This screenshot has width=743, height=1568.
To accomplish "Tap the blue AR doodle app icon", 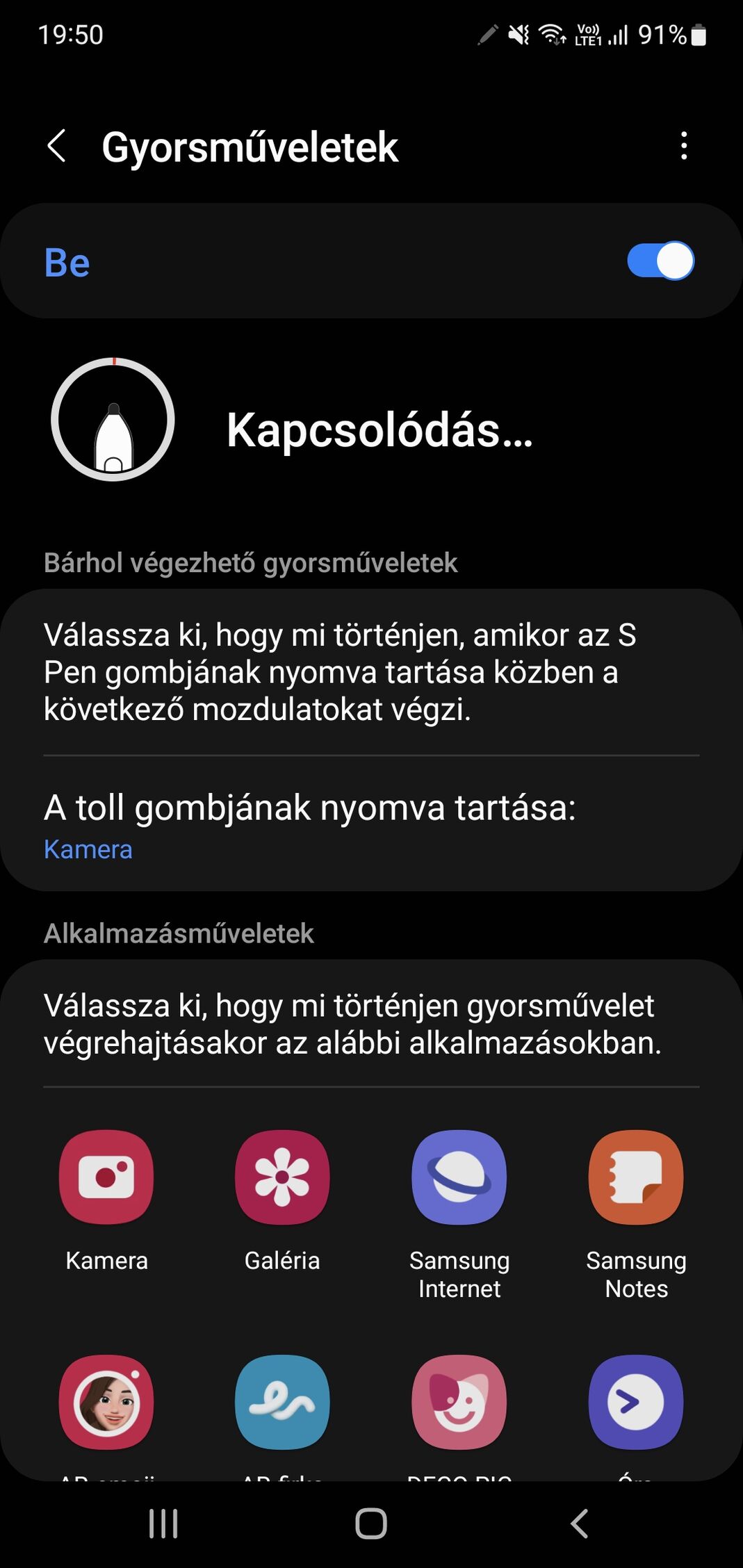I will (282, 1402).
